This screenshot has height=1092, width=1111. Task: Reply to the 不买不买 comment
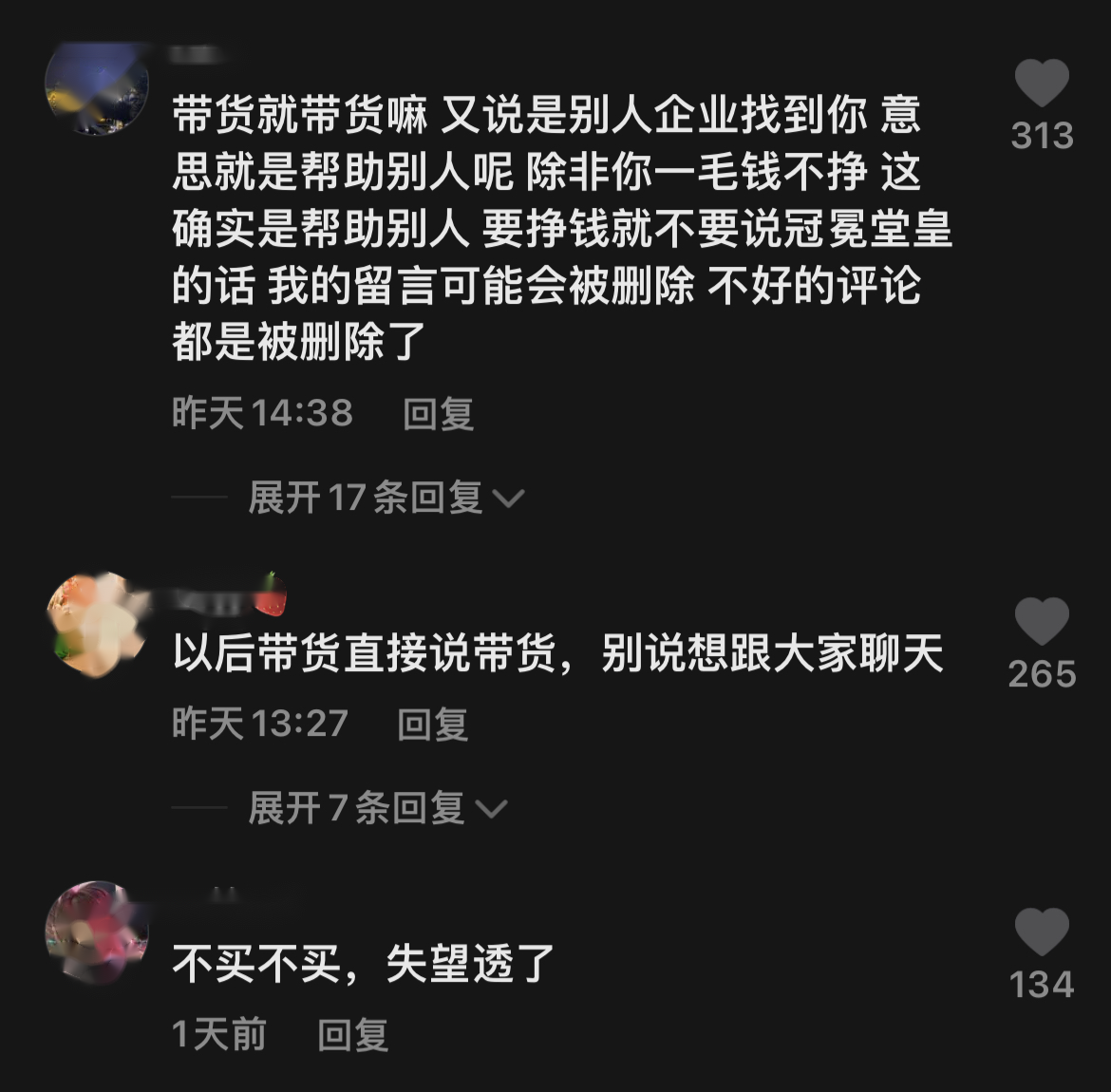pyautogui.click(x=352, y=1034)
